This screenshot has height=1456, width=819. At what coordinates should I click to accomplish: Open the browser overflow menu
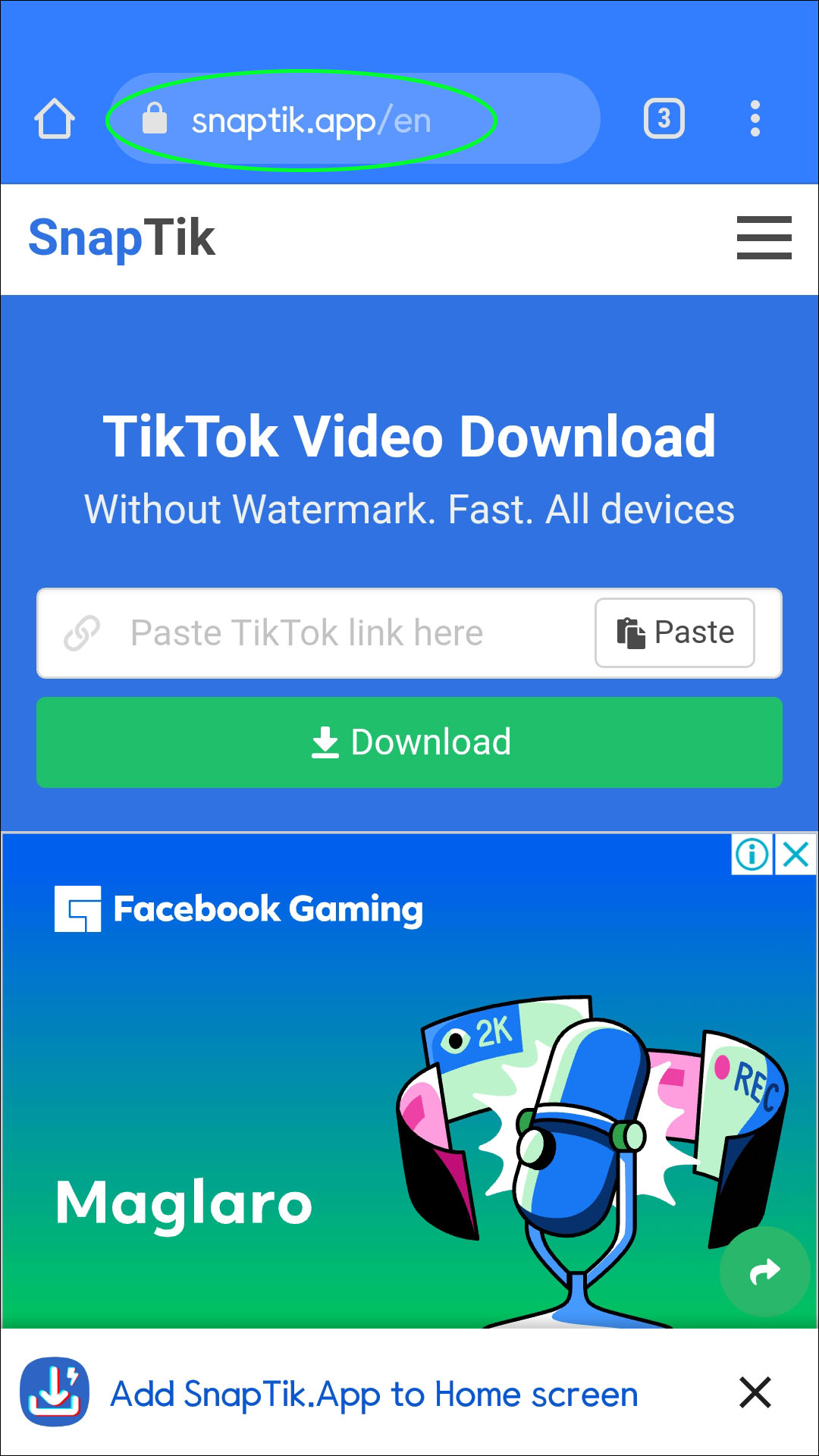pos(755,119)
